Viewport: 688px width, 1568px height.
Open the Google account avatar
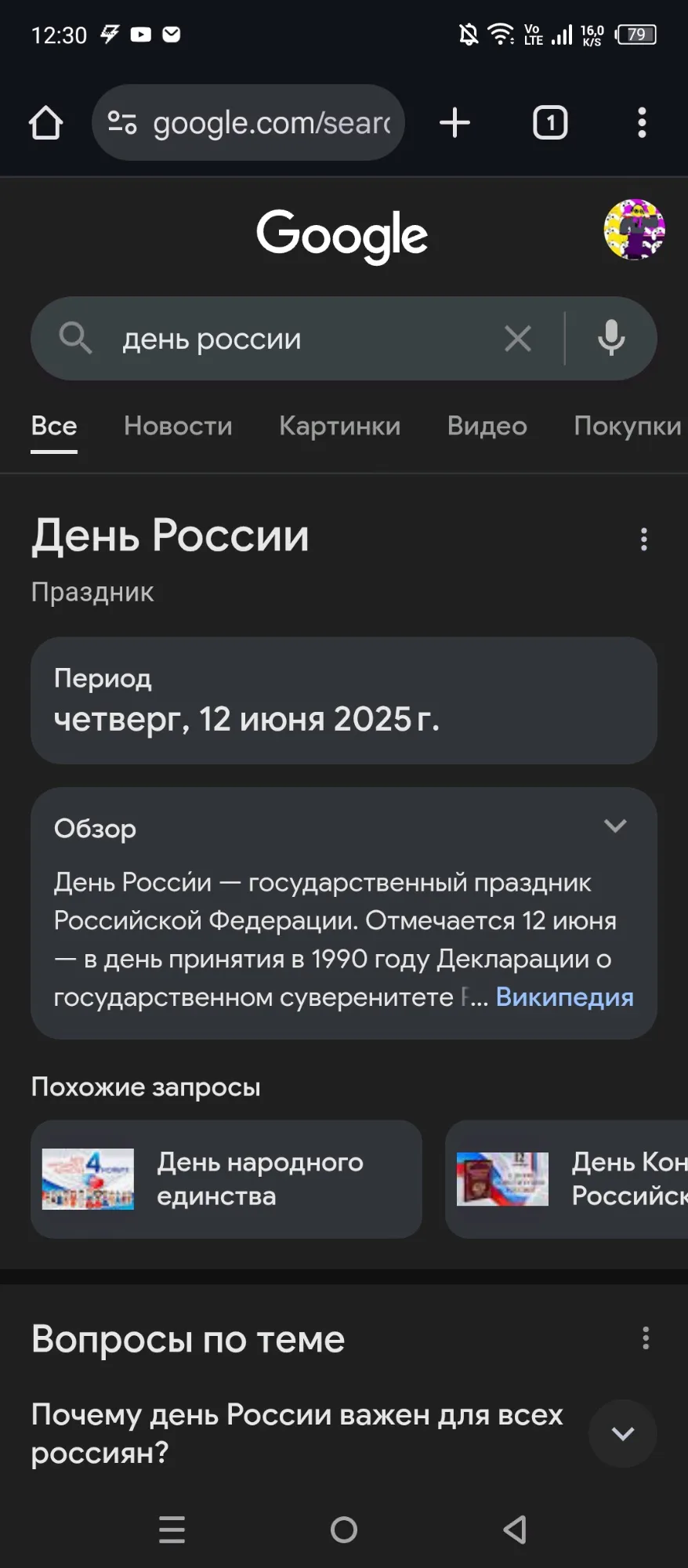(x=635, y=229)
